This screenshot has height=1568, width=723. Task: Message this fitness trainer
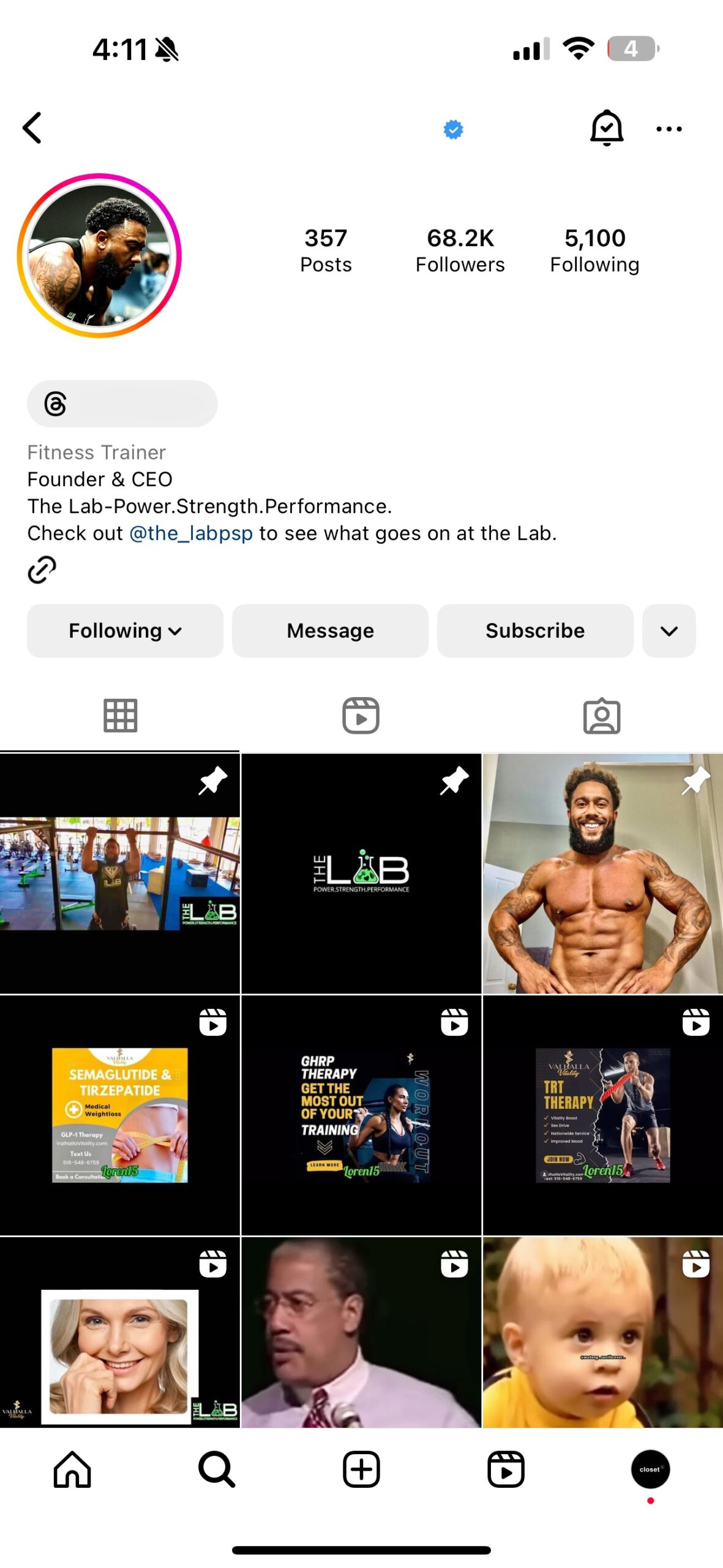330,631
